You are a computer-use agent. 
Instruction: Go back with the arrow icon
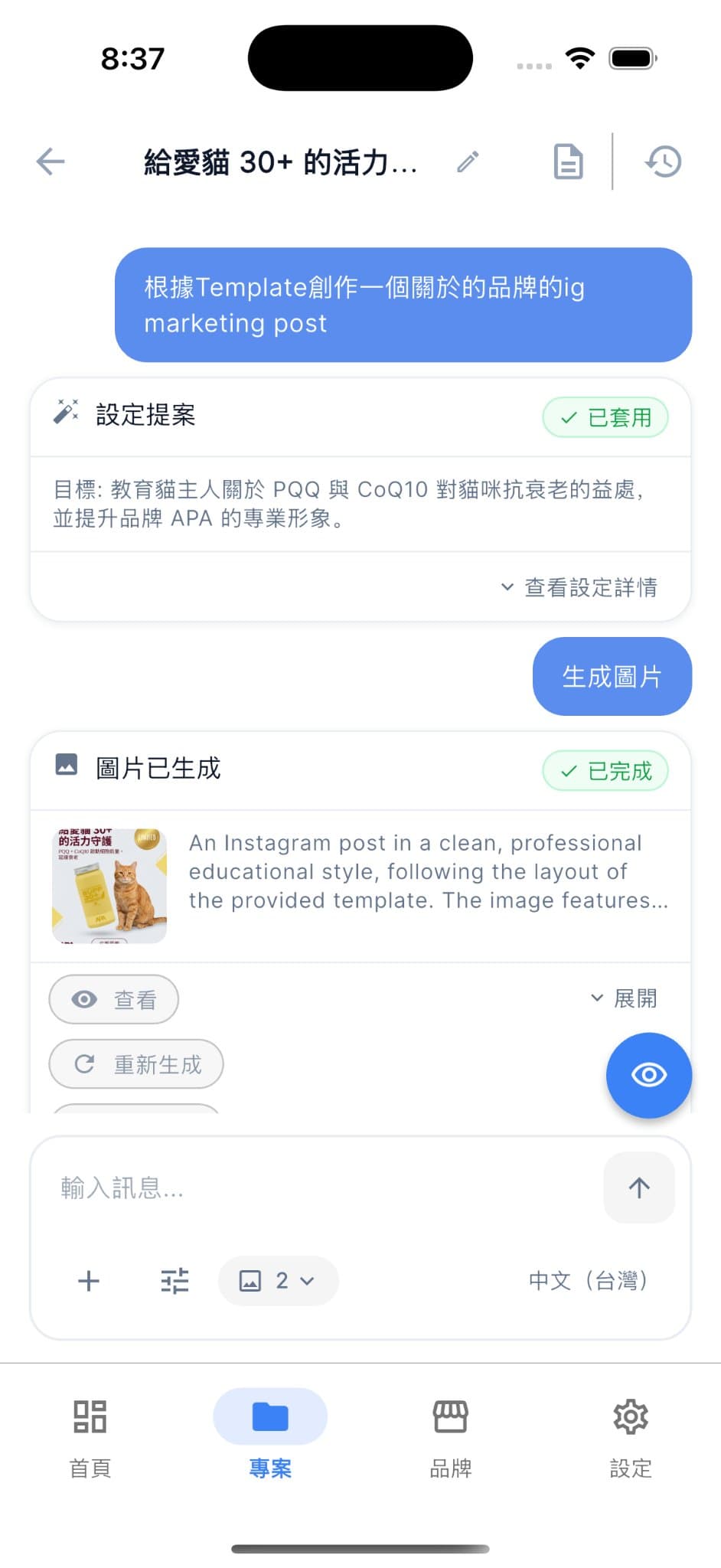click(51, 162)
